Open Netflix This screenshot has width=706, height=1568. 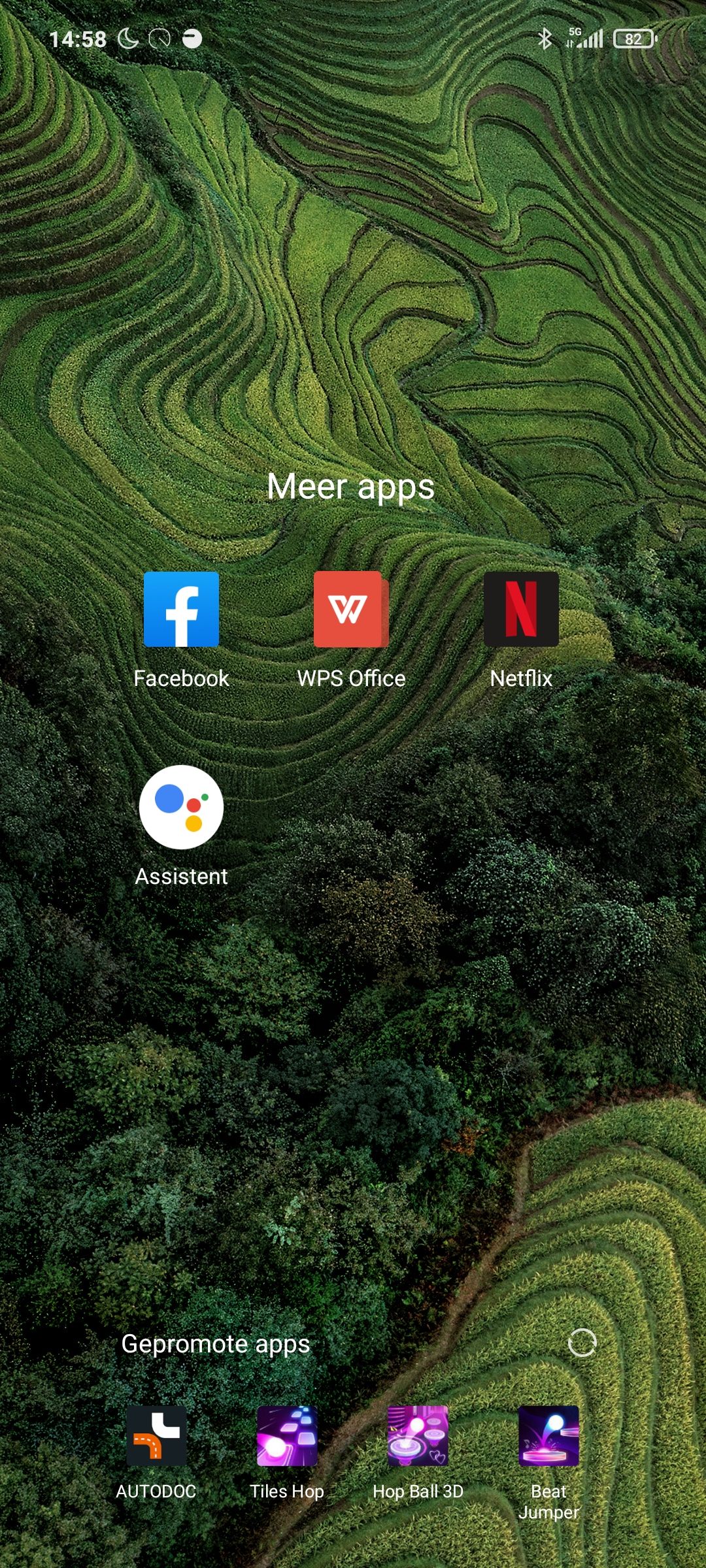(x=521, y=610)
